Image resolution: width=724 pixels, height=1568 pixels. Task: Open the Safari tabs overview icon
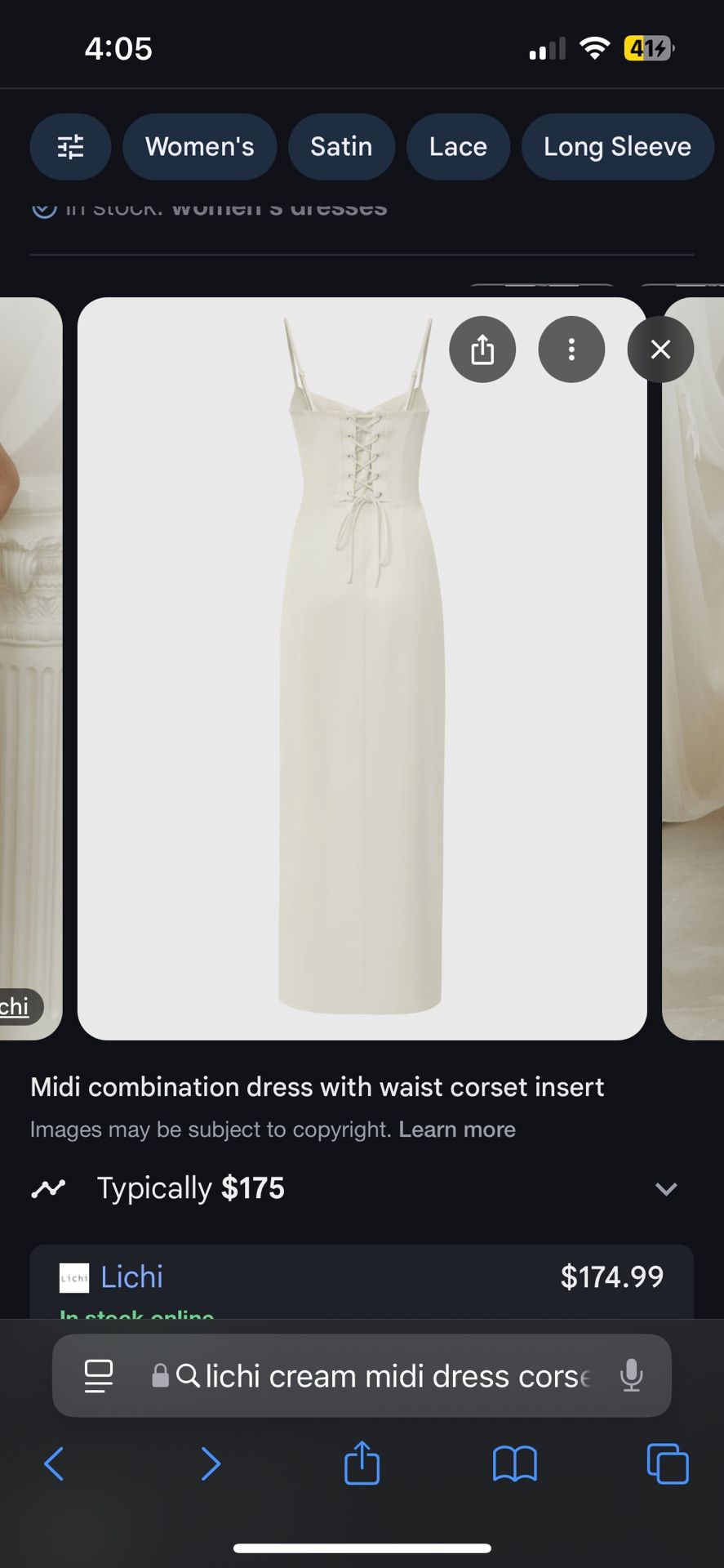(667, 1463)
